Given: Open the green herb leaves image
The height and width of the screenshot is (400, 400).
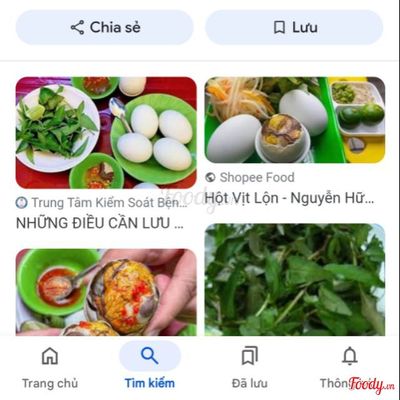Looking at the screenshot, I should (295, 280).
